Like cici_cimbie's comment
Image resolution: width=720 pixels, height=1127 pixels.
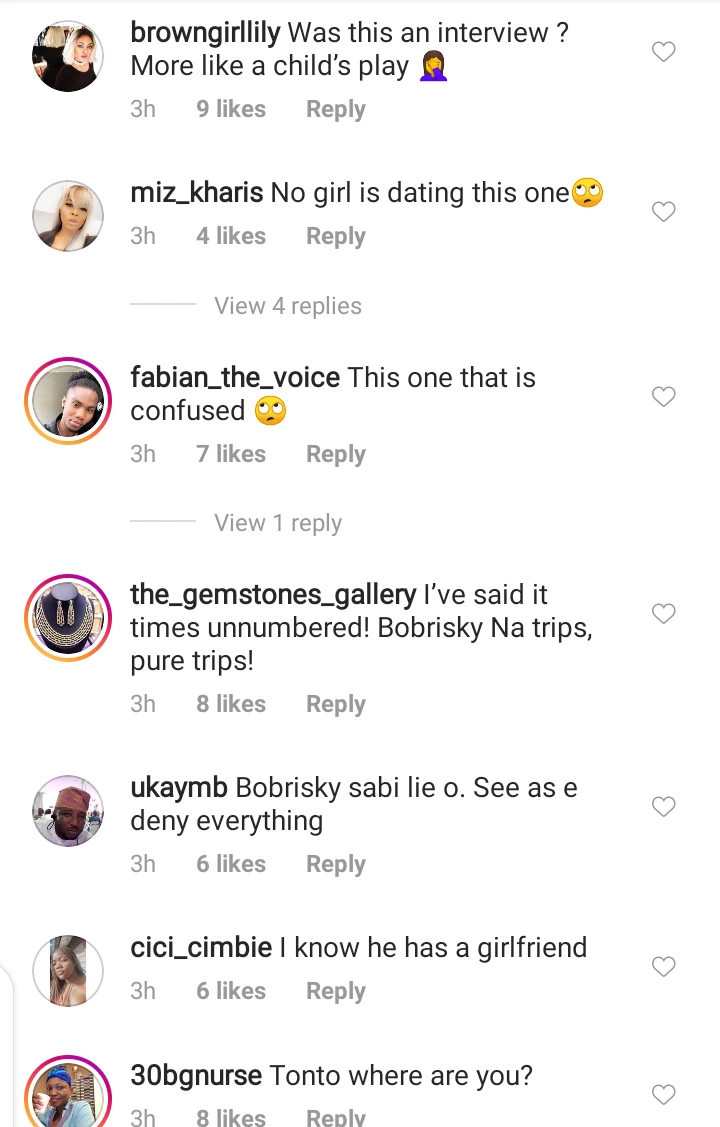pos(664,966)
